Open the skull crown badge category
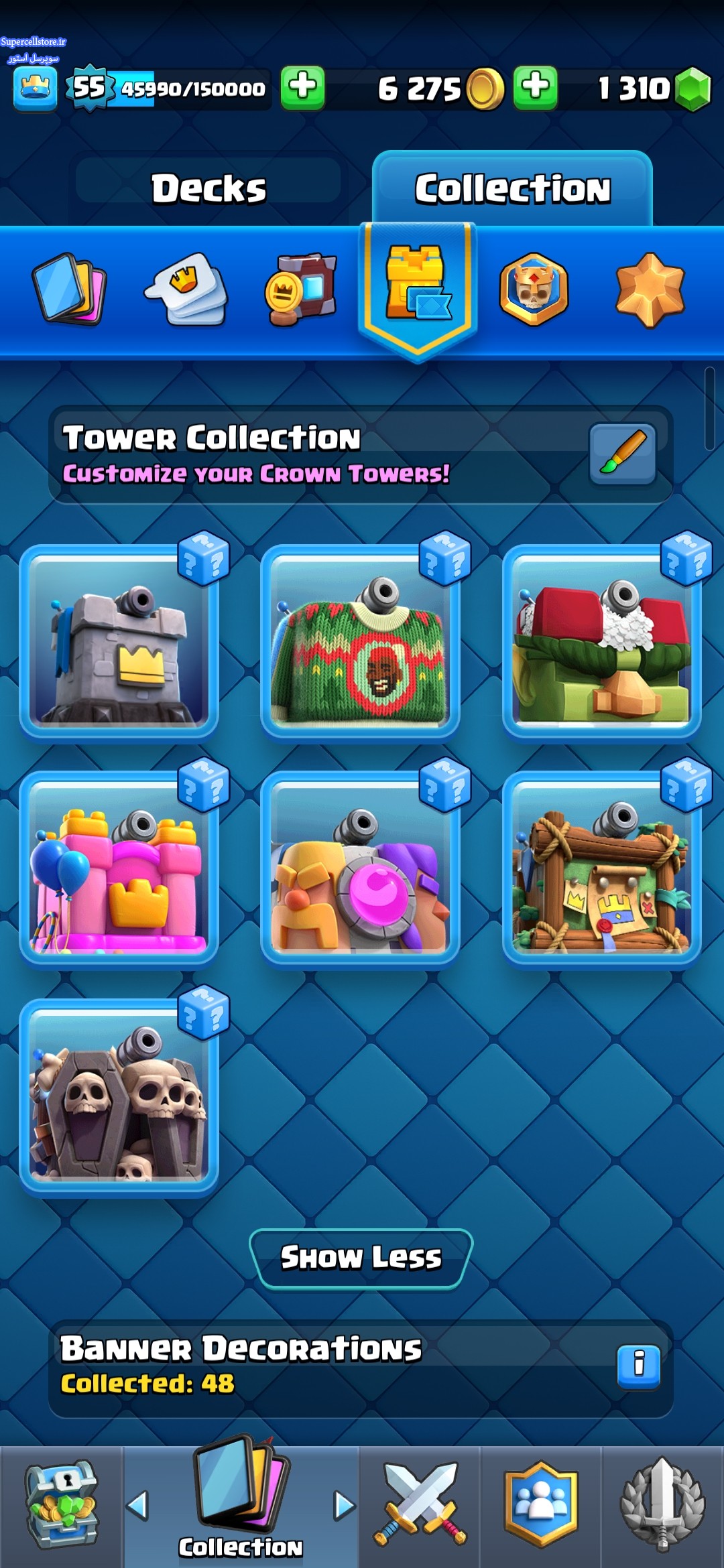This screenshot has height=1568, width=724. click(x=534, y=289)
